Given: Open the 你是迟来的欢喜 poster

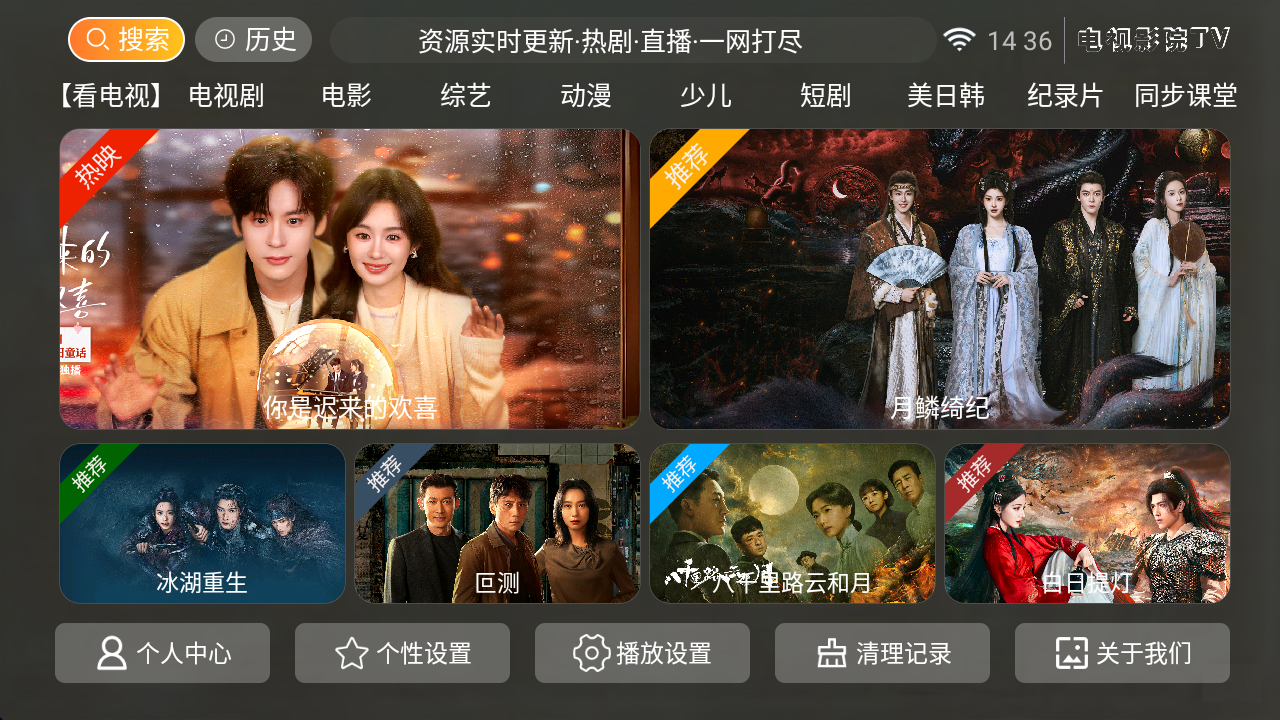Looking at the screenshot, I should click(349, 279).
